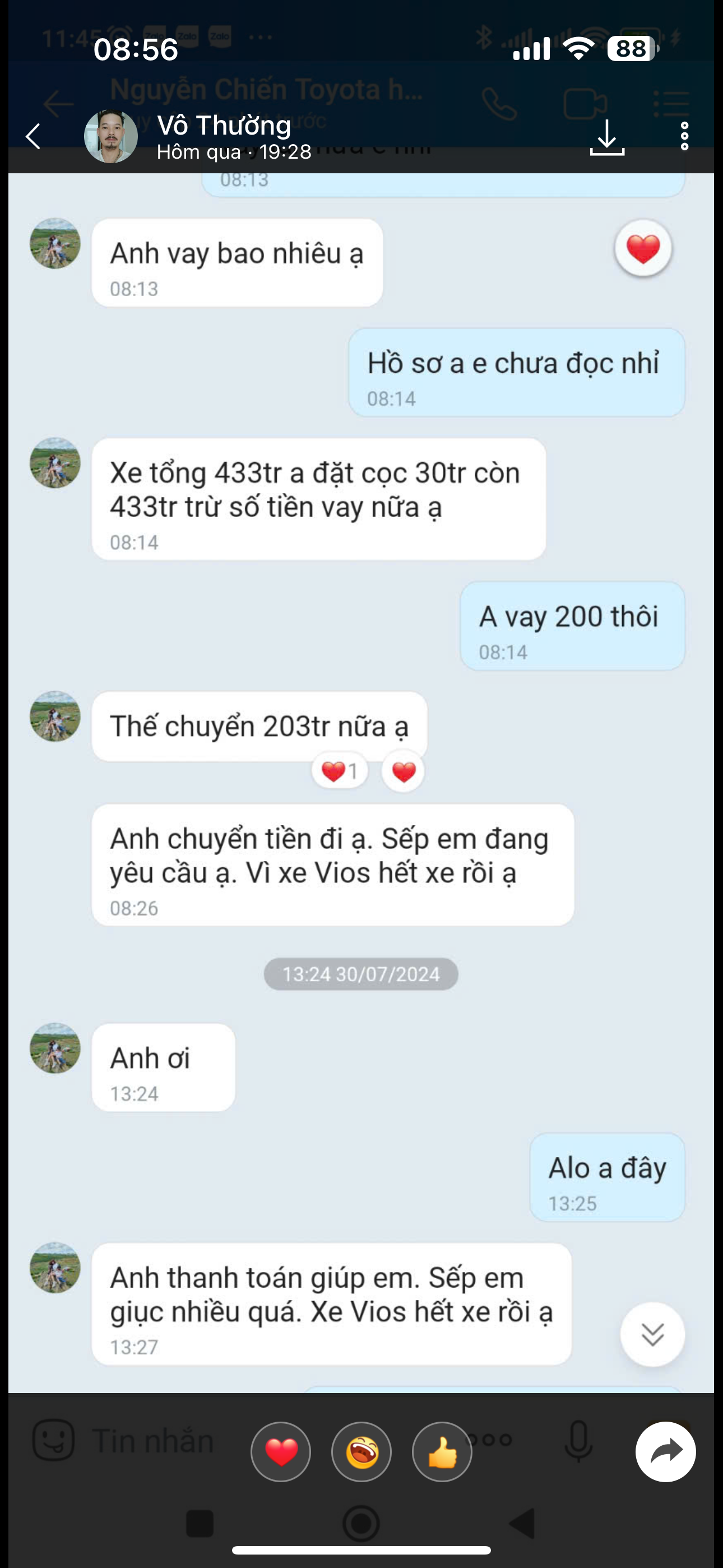Tap the floating heart reaction bubble
This screenshot has height=1568, width=723.
[643, 248]
